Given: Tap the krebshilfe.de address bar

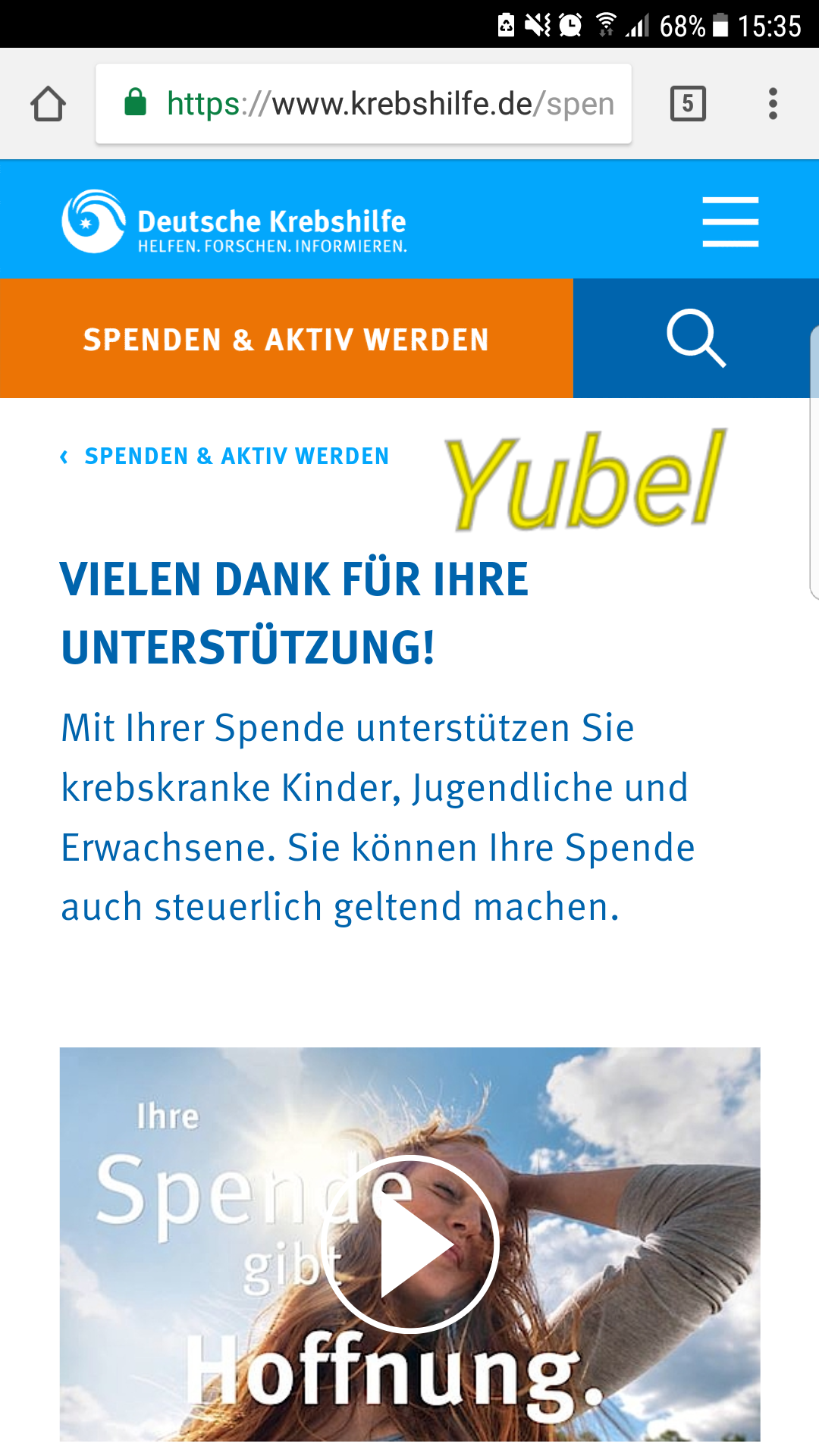Looking at the screenshot, I should (x=363, y=104).
